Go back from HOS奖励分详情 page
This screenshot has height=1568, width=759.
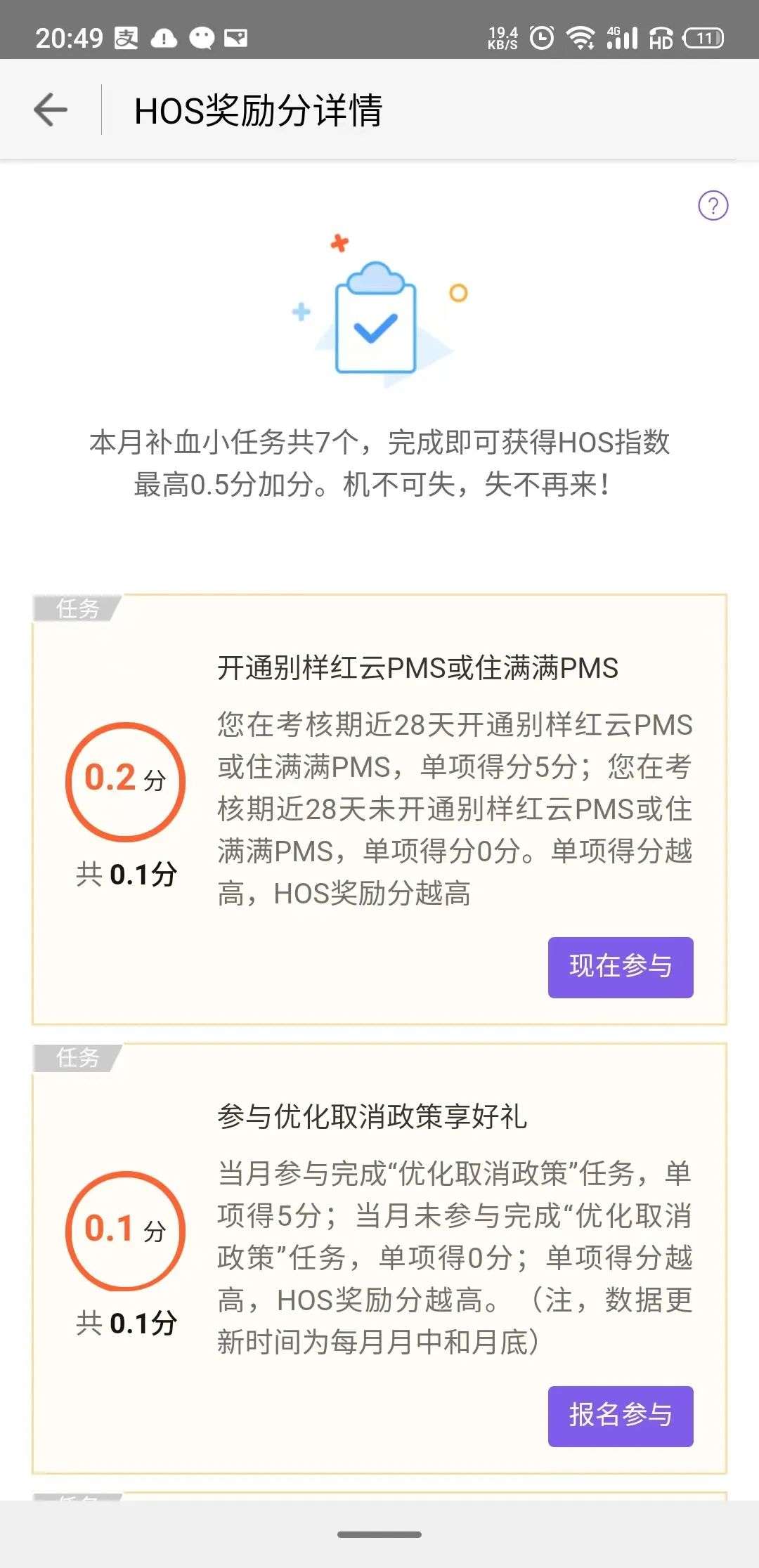click(51, 110)
